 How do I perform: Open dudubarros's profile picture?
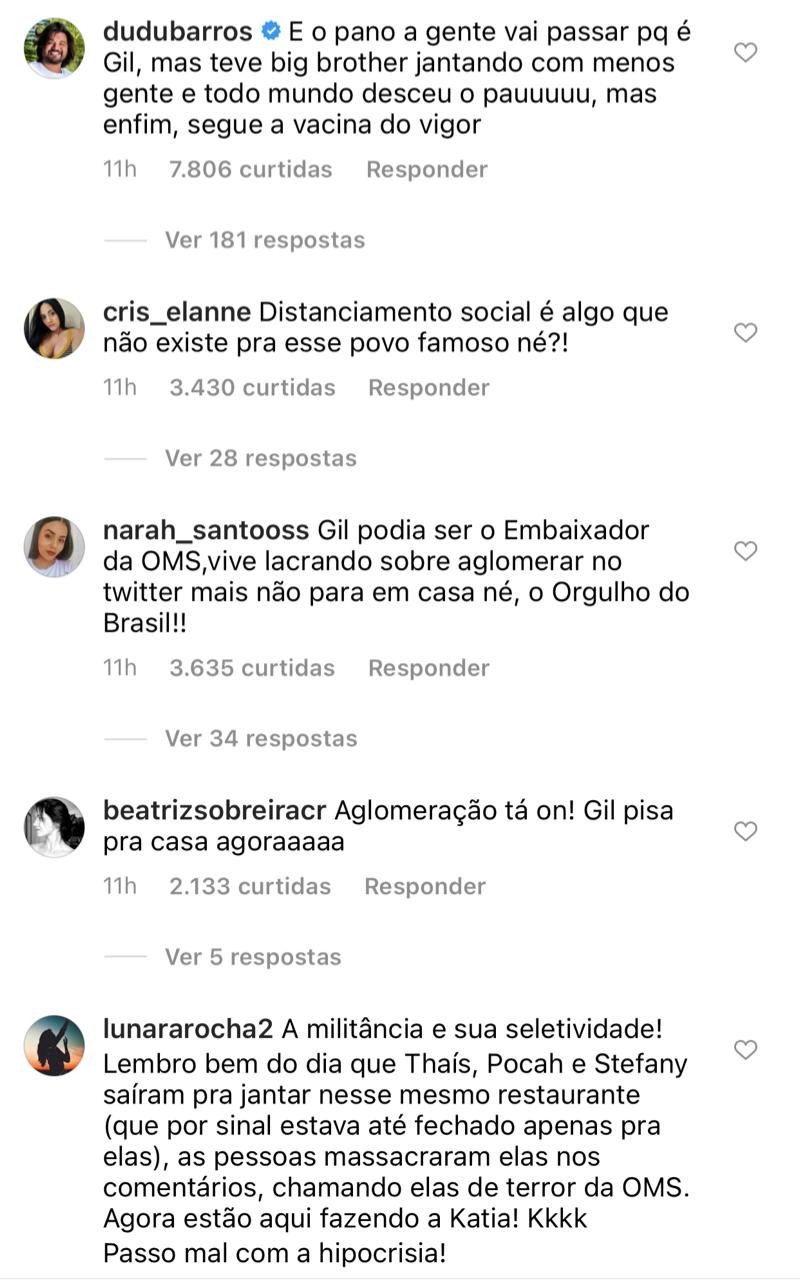click(54, 47)
